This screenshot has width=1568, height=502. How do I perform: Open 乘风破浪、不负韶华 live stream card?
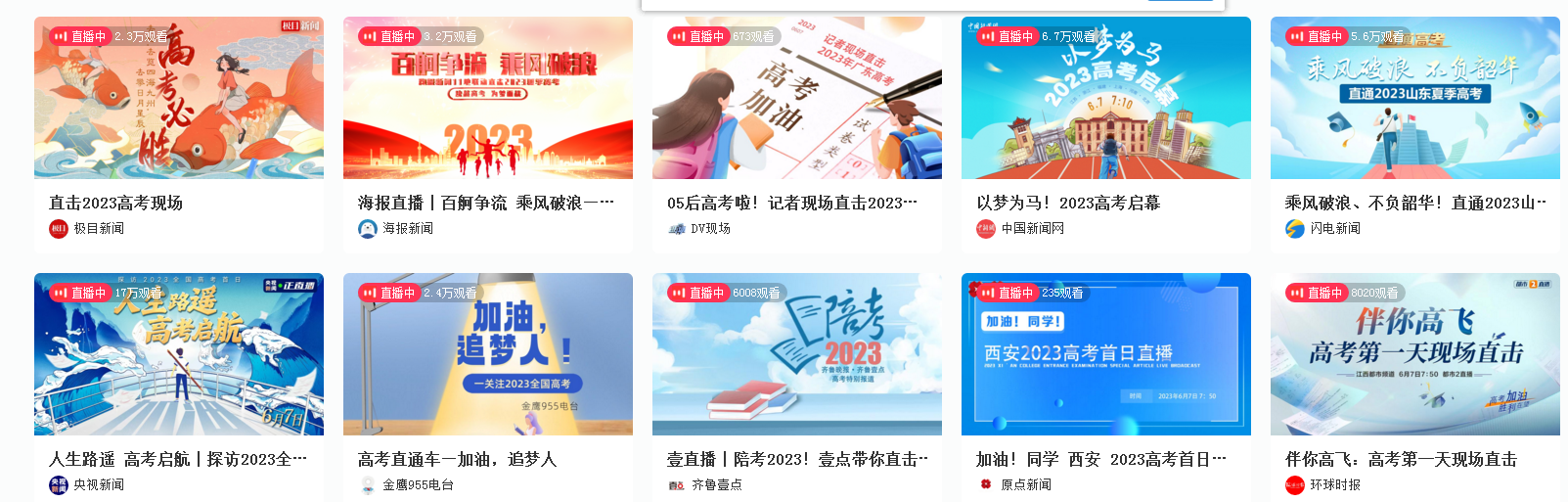pos(1414,98)
